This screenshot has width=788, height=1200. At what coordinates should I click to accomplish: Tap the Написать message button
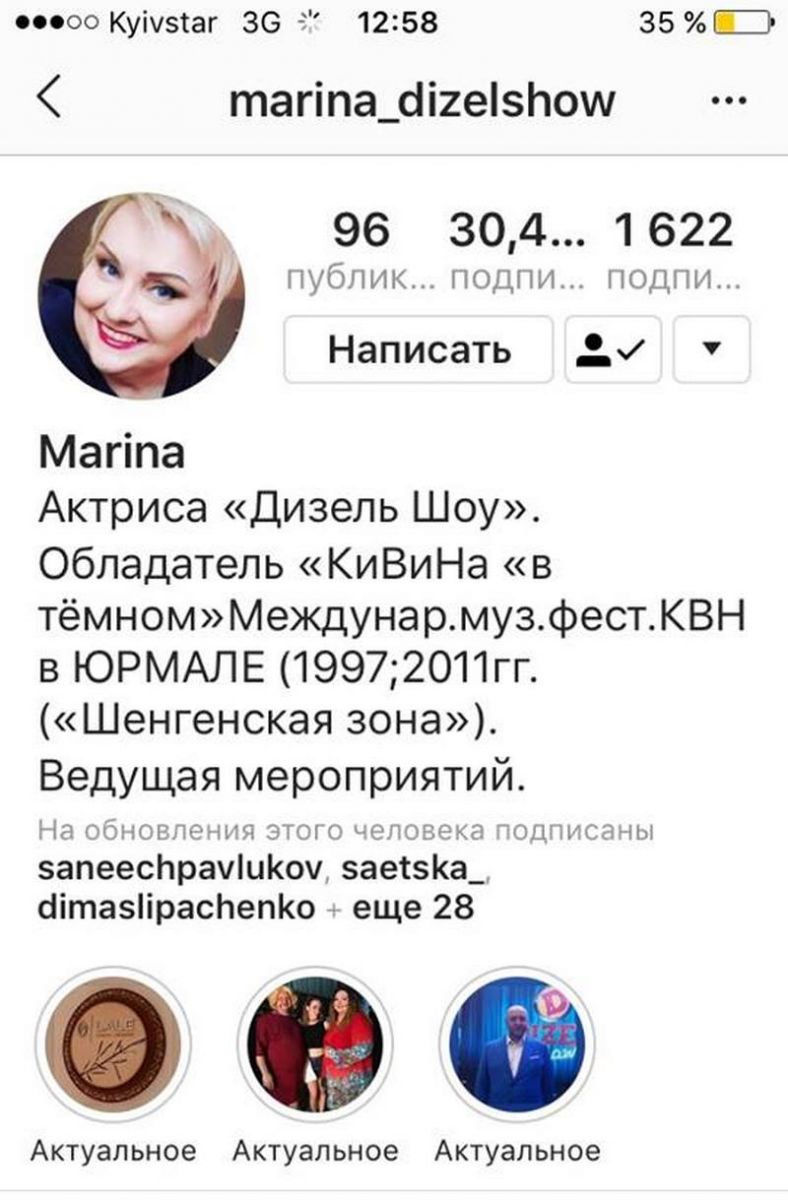click(418, 350)
